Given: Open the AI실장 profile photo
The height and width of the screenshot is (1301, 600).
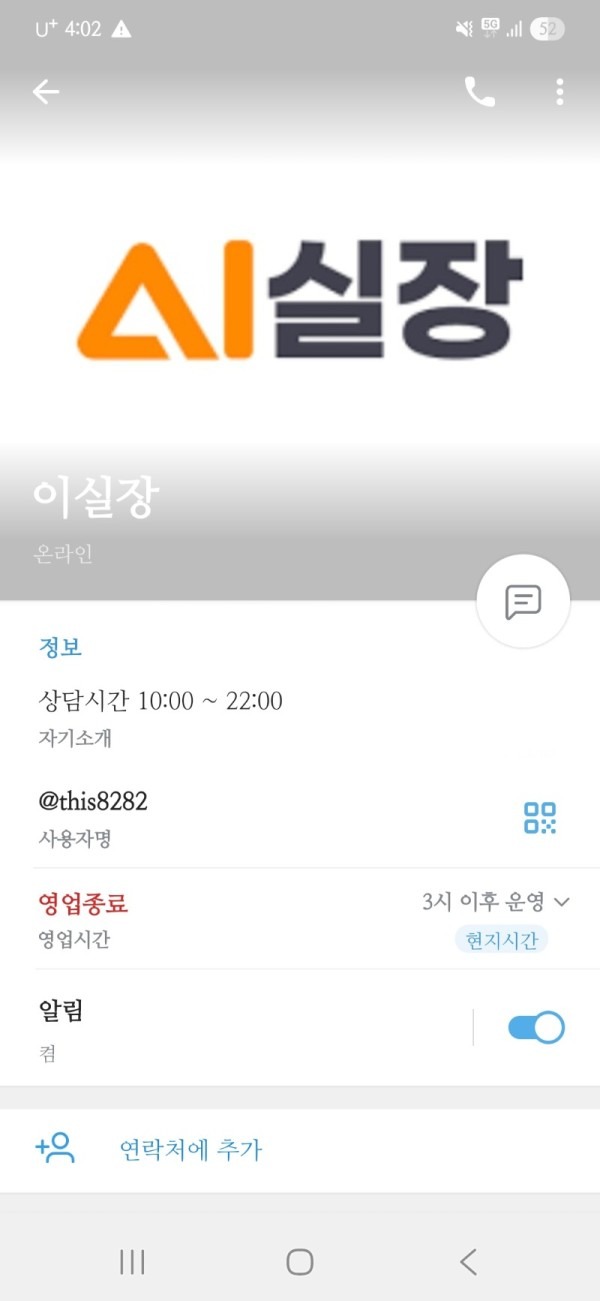Looking at the screenshot, I should 300,300.
